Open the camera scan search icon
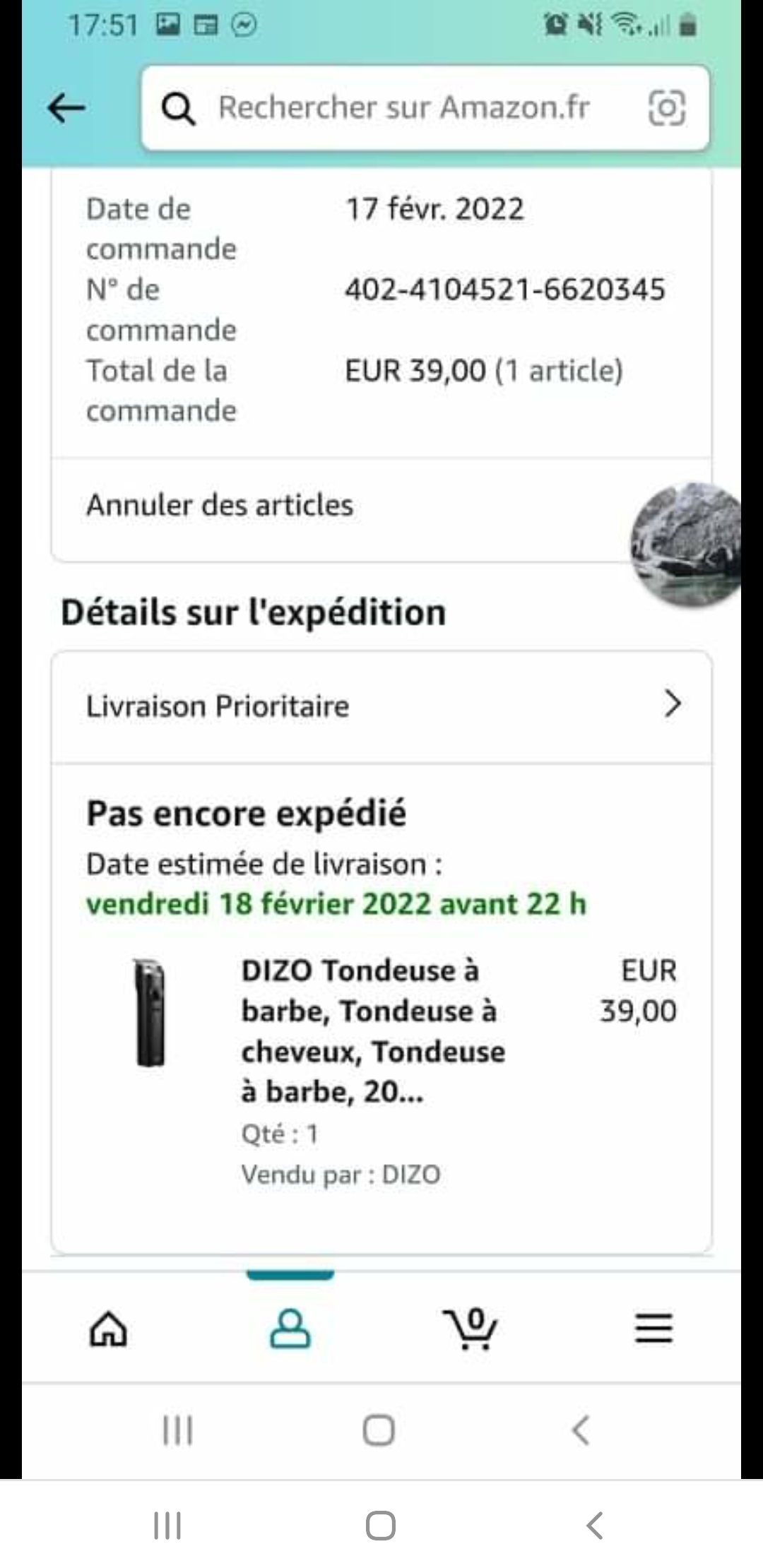Image resolution: width=763 pixels, height=1568 pixels. pyautogui.click(x=666, y=108)
